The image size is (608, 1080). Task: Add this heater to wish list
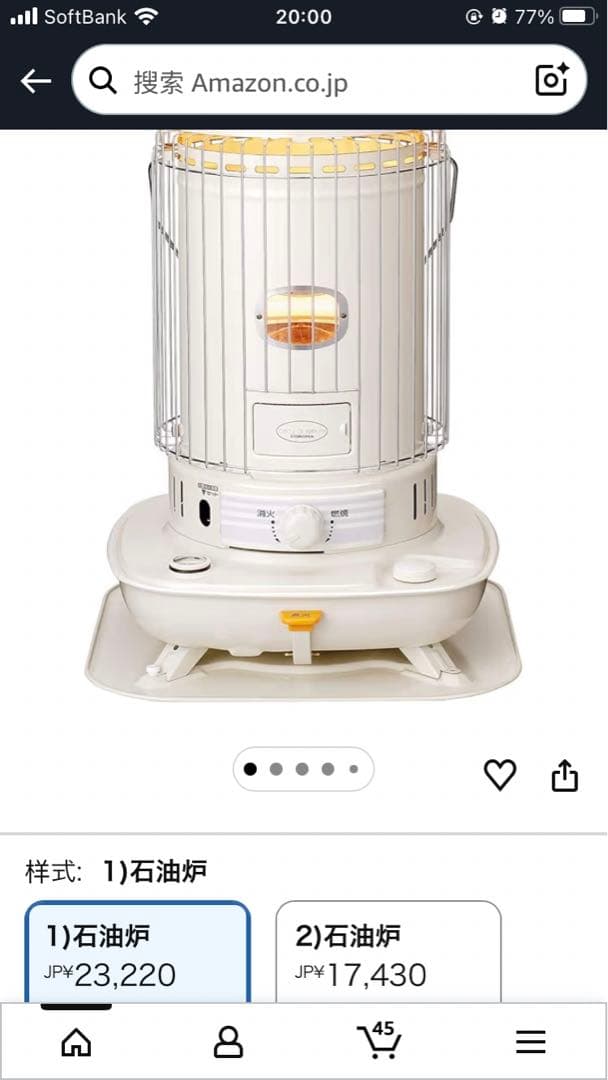pos(500,774)
